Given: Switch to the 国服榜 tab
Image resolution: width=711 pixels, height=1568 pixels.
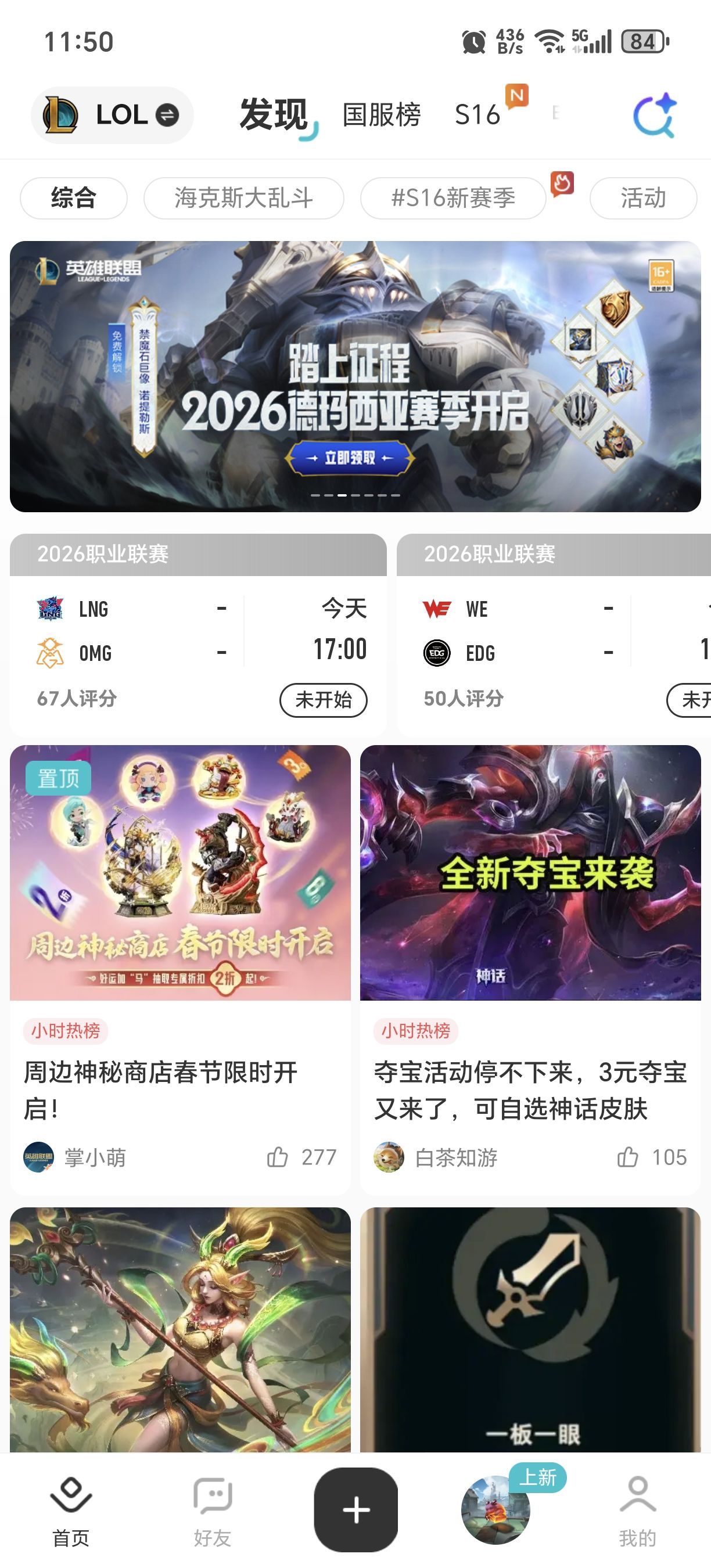Looking at the screenshot, I should pyautogui.click(x=381, y=115).
